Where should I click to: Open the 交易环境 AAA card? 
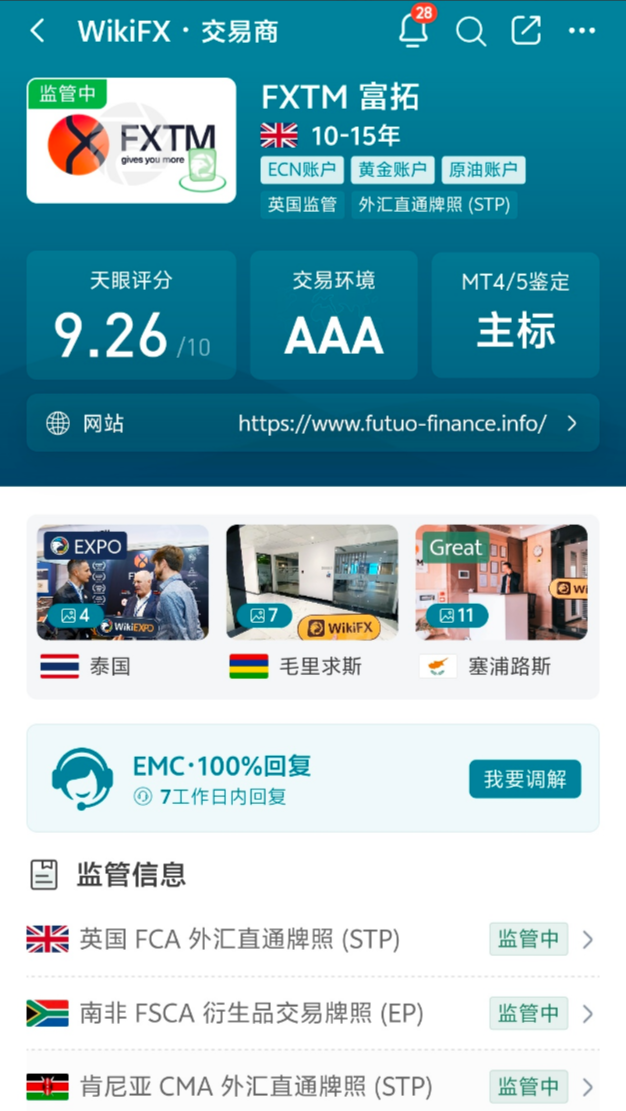pyautogui.click(x=334, y=315)
